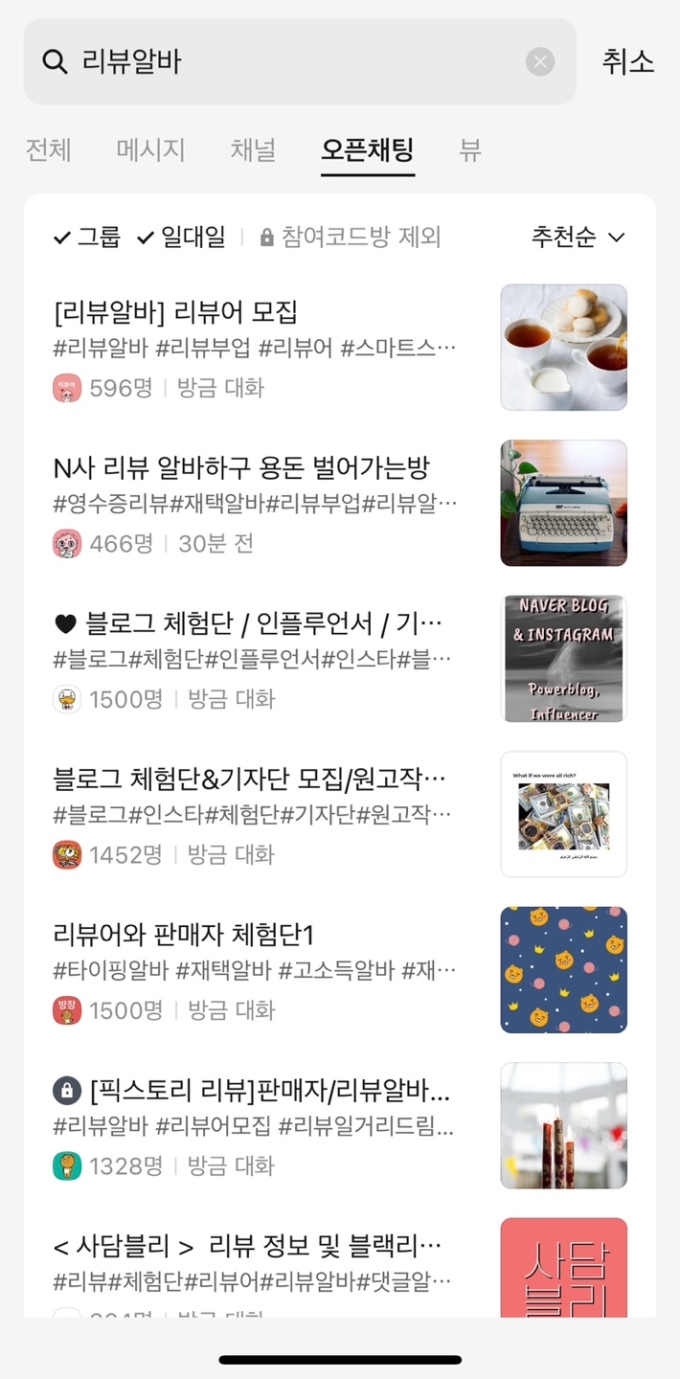Toggle the 참여코드방 제외 filter
The height and width of the screenshot is (1379, 680).
click(x=350, y=237)
